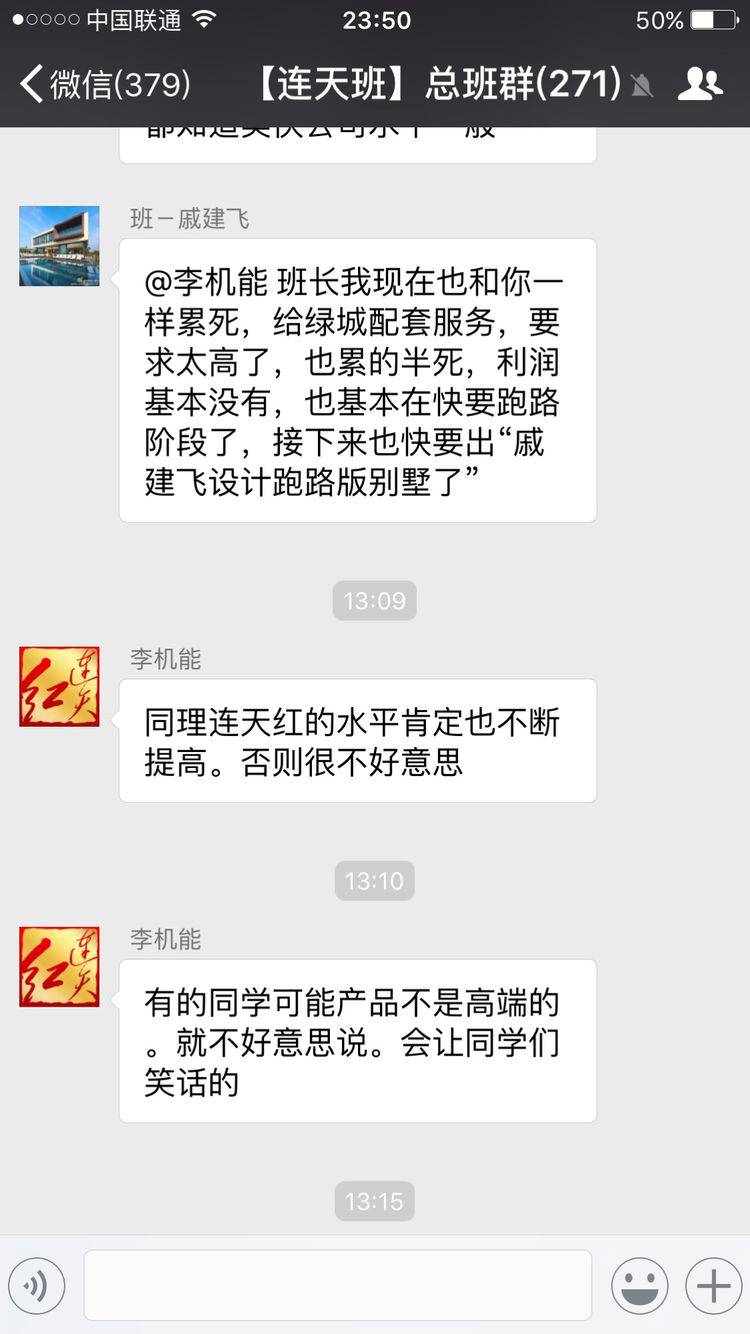Open 李机能's avatar beside the 13:09 message
750x1334 pixels.
[x=59, y=686]
